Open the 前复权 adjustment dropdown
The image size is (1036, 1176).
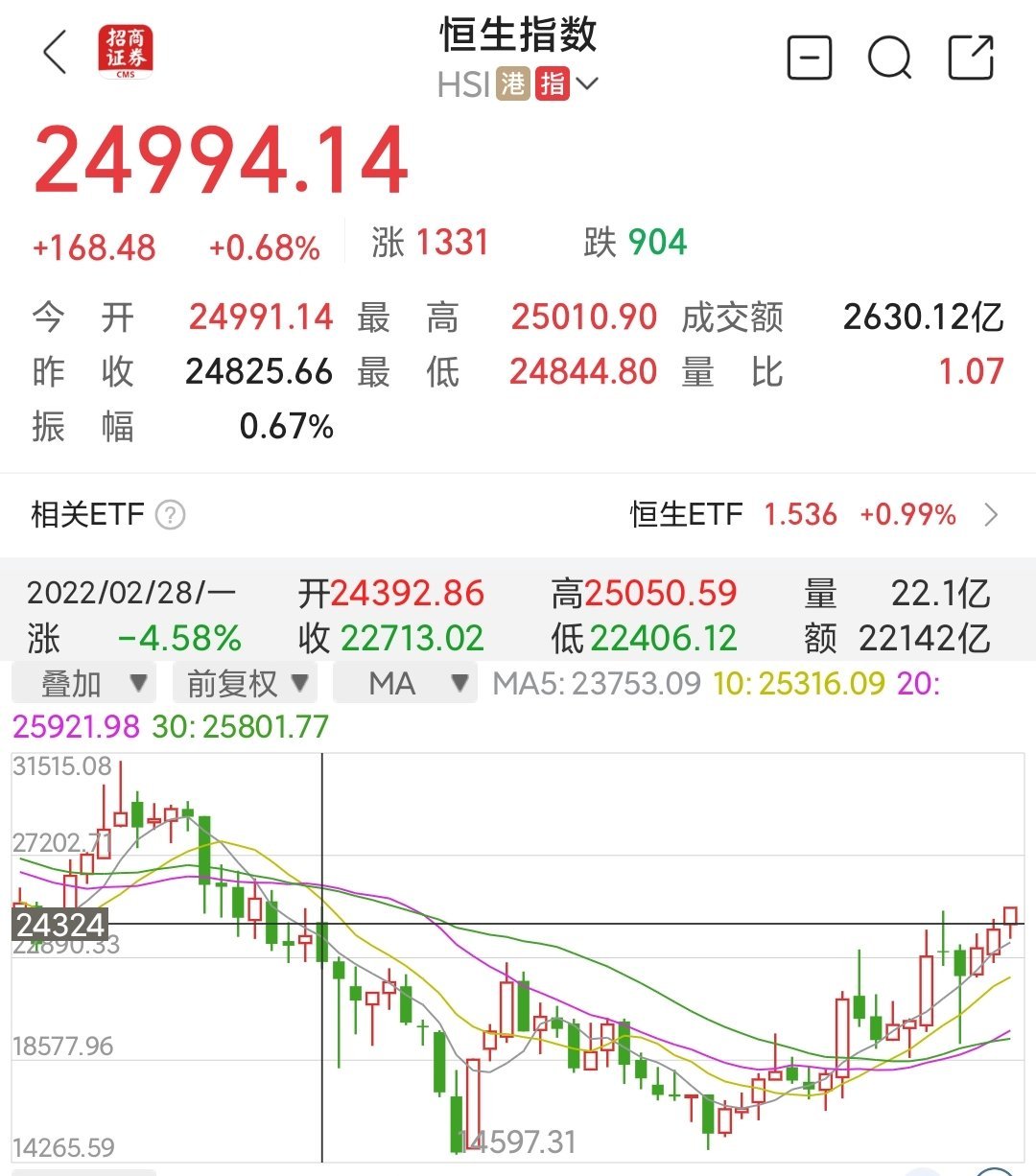[245, 684]
